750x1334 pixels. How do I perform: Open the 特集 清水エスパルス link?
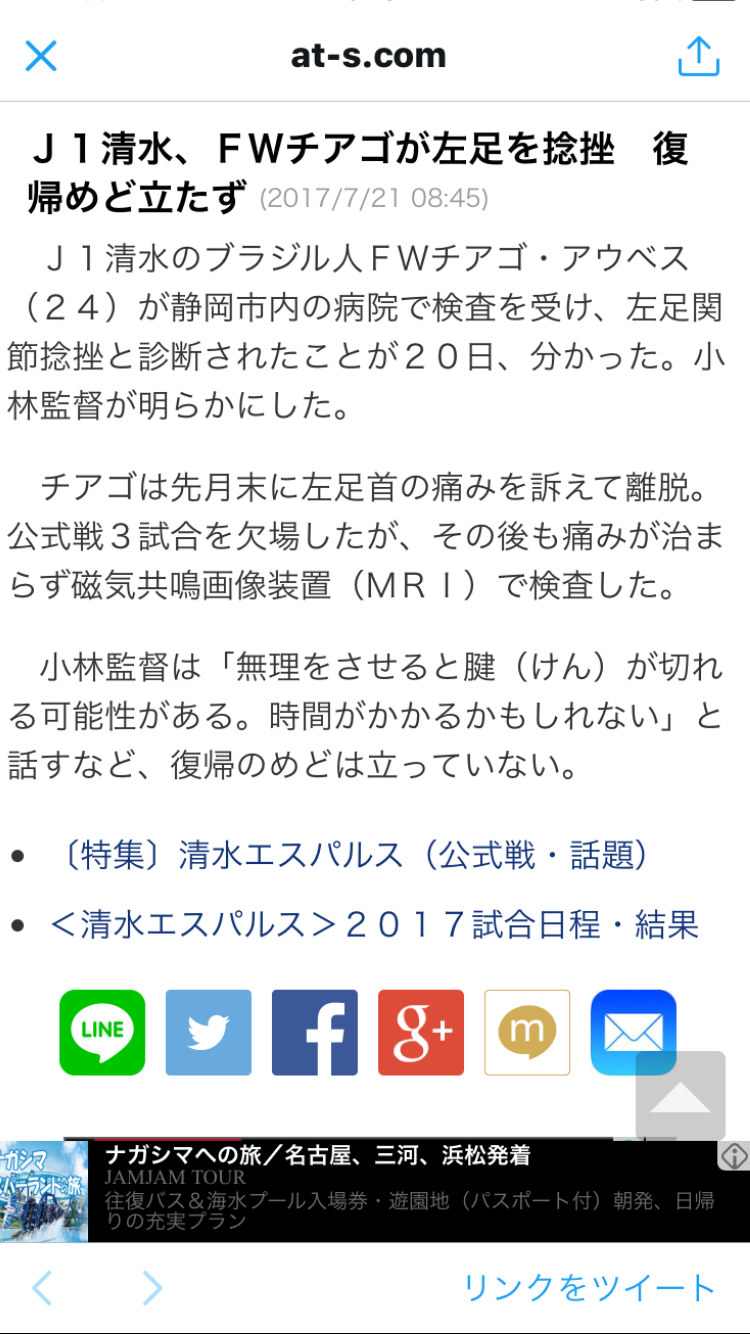point(350,856)
